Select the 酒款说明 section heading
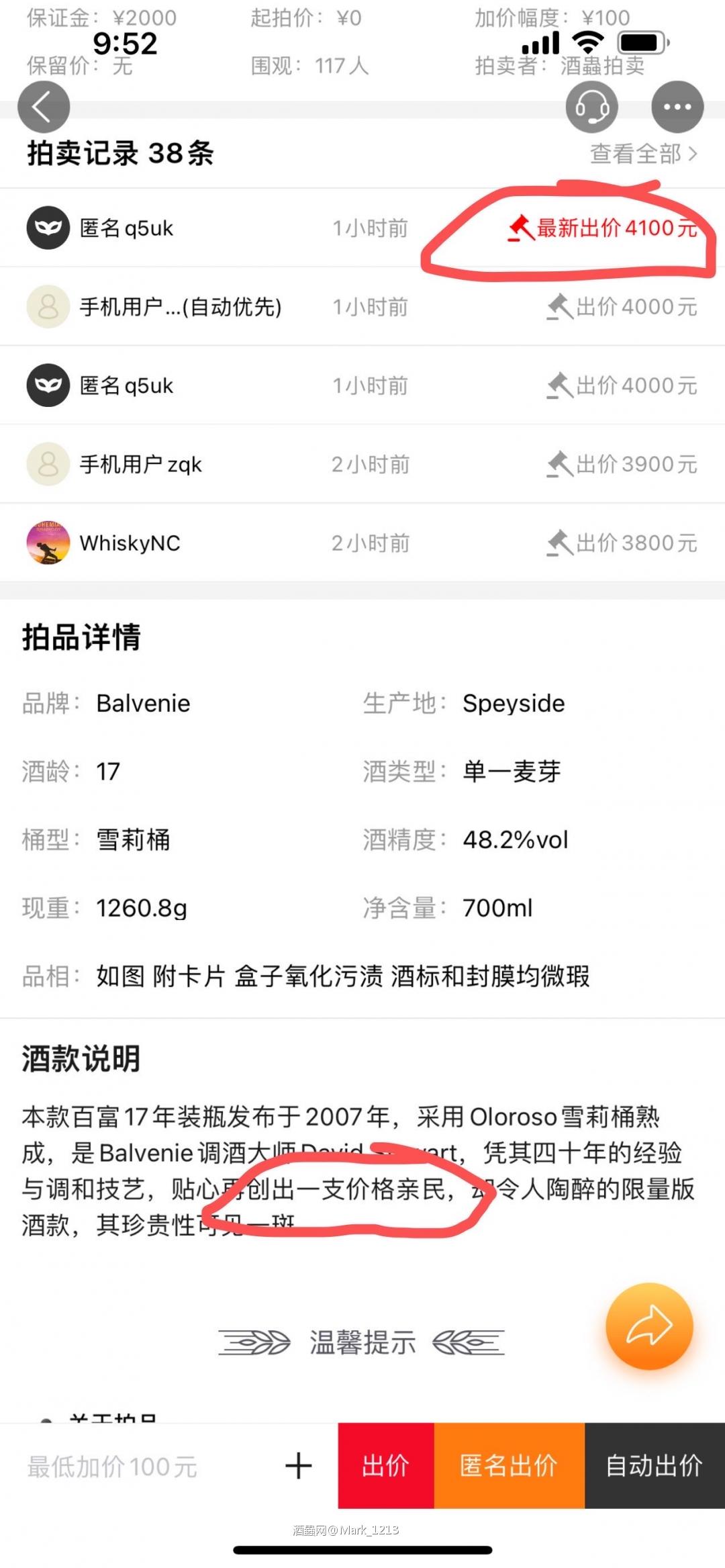The height and width of the screenshot is (1568, 725). click(x=81, y=1059)
